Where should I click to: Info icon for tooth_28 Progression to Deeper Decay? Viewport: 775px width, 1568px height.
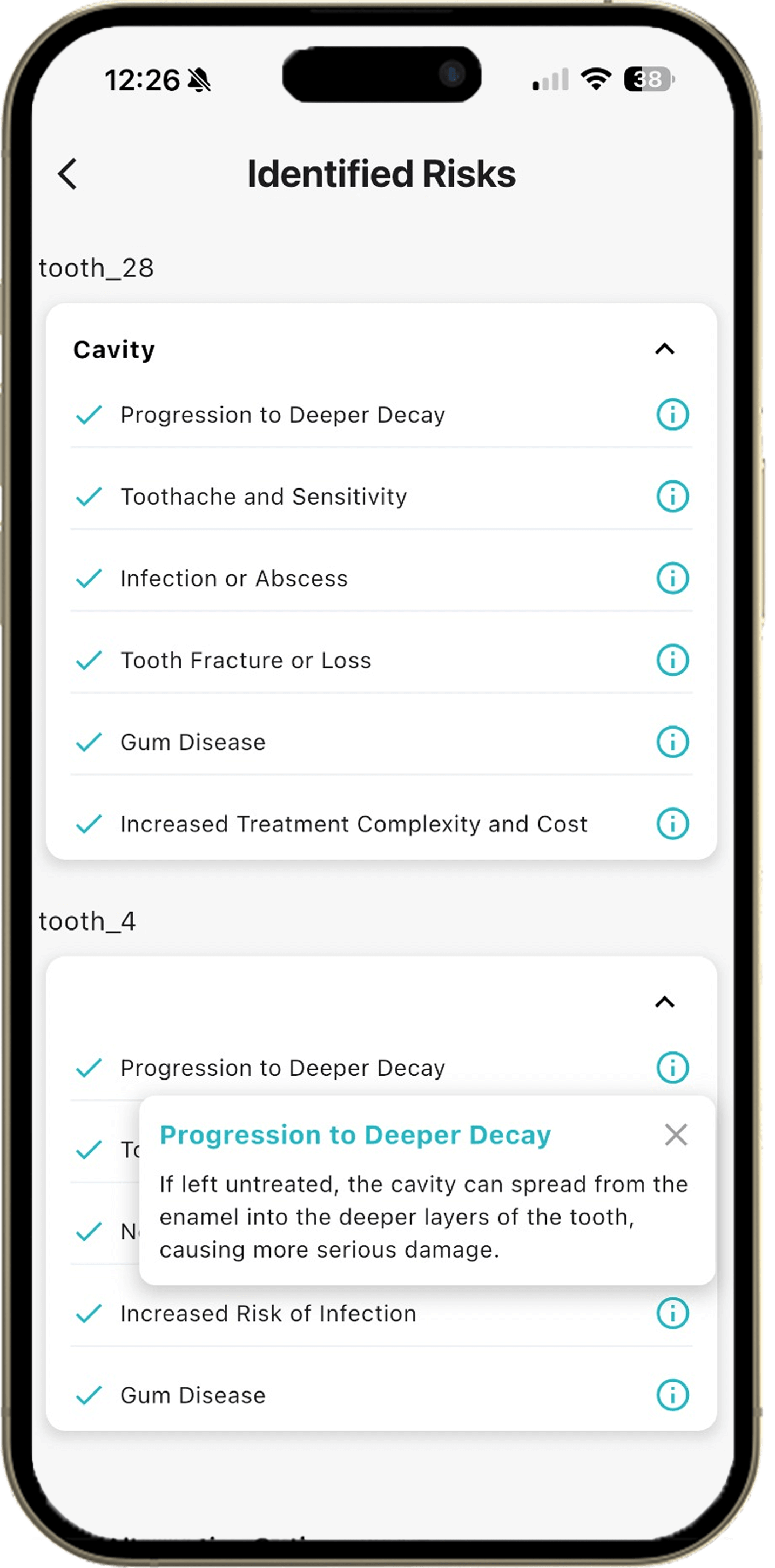coord(672,415)
